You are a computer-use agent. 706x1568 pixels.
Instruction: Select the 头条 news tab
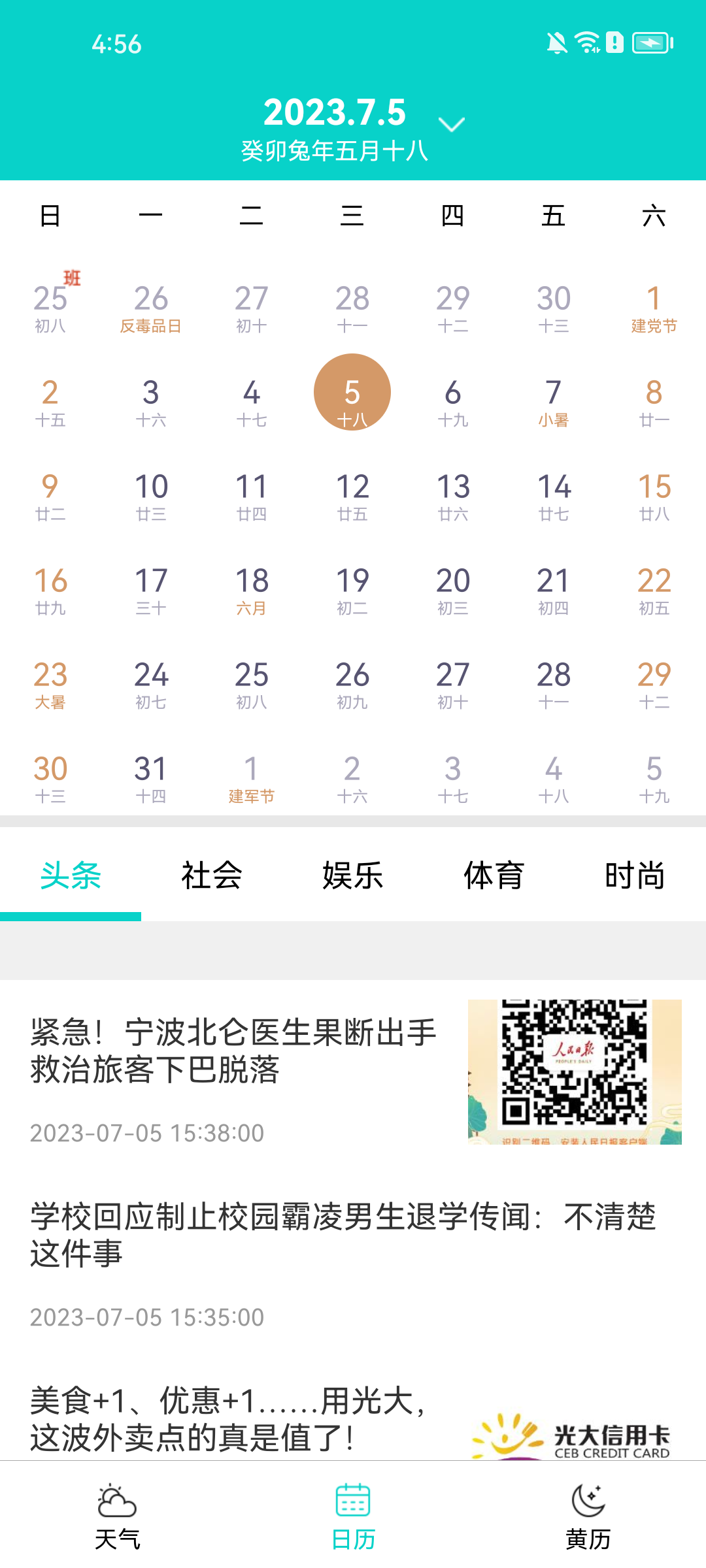click(x=71, y=875)
